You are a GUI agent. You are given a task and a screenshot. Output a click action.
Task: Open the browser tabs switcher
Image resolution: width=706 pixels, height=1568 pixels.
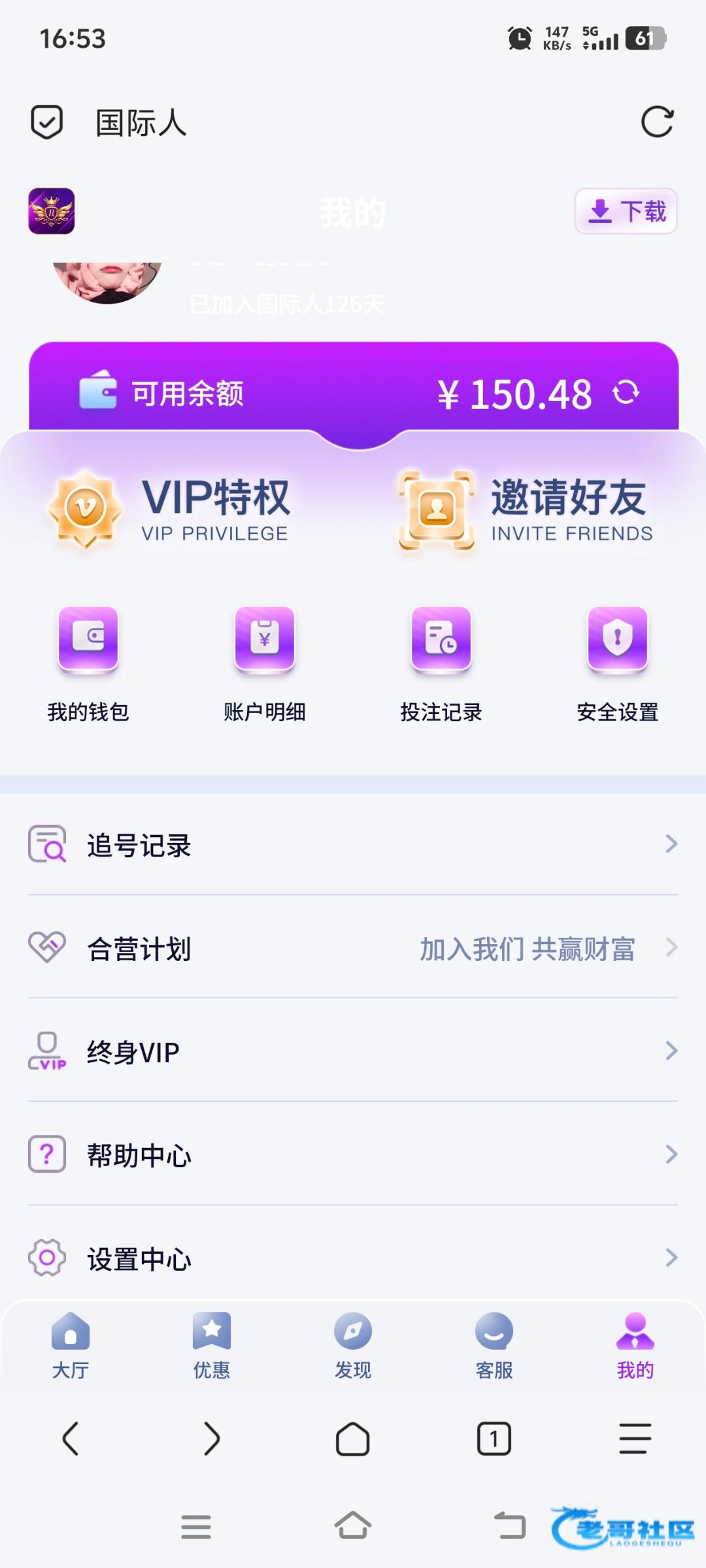coord(494,1439)
